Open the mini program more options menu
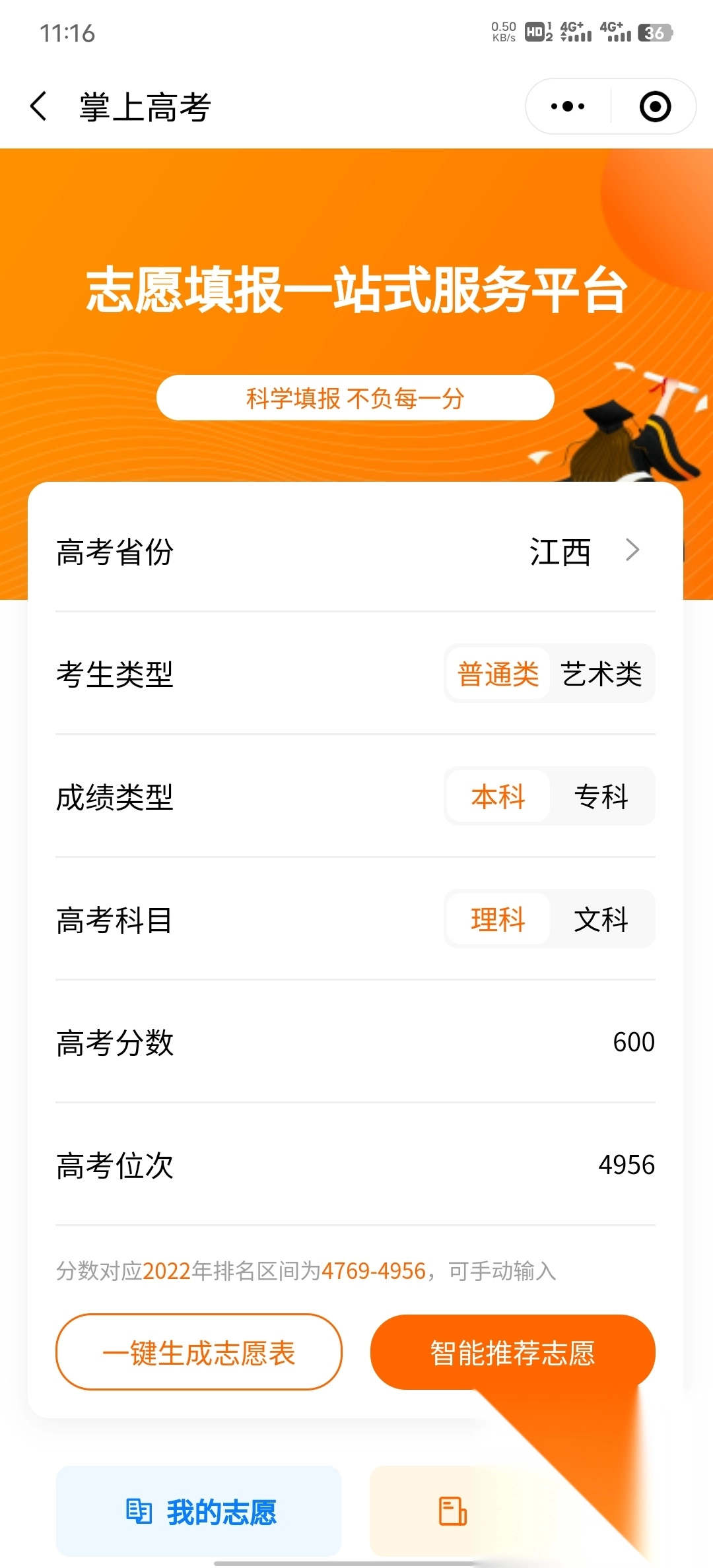 [x=568, y=107]
